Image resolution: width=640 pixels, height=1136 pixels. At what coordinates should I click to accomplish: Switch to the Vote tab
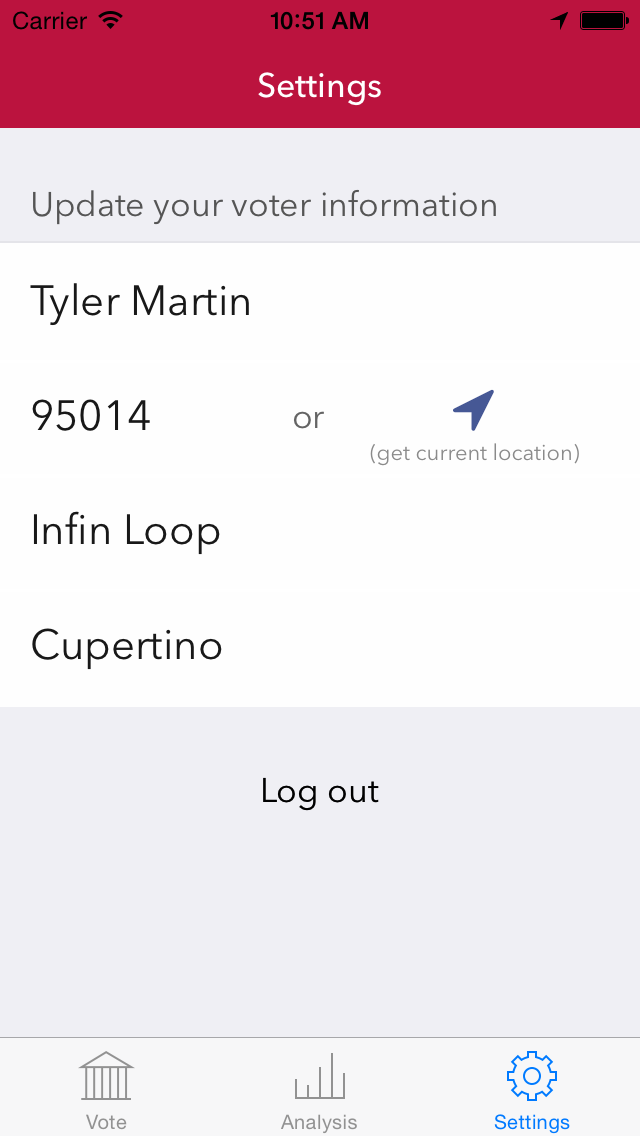(x=106, y=1090)
